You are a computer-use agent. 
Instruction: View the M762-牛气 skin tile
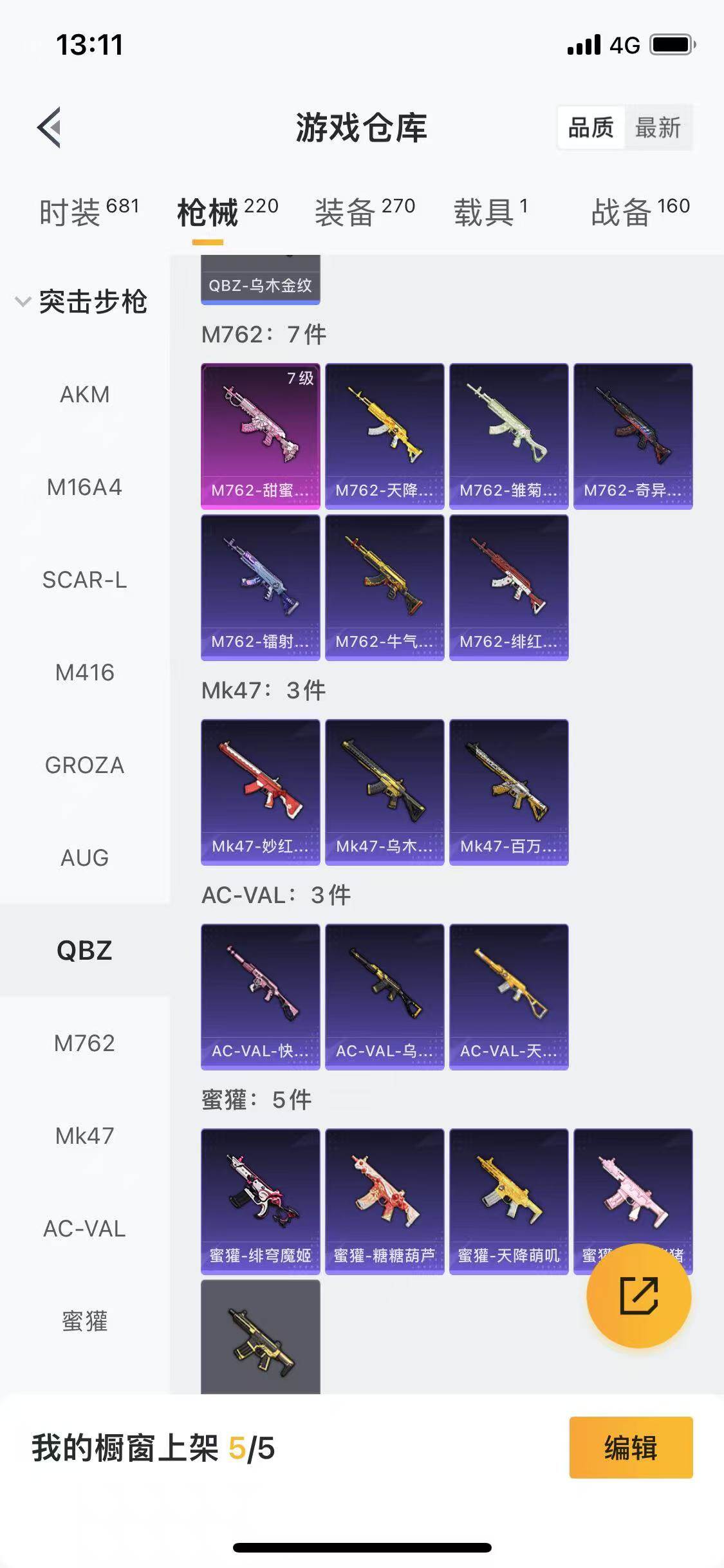click(x=384, y=587)
